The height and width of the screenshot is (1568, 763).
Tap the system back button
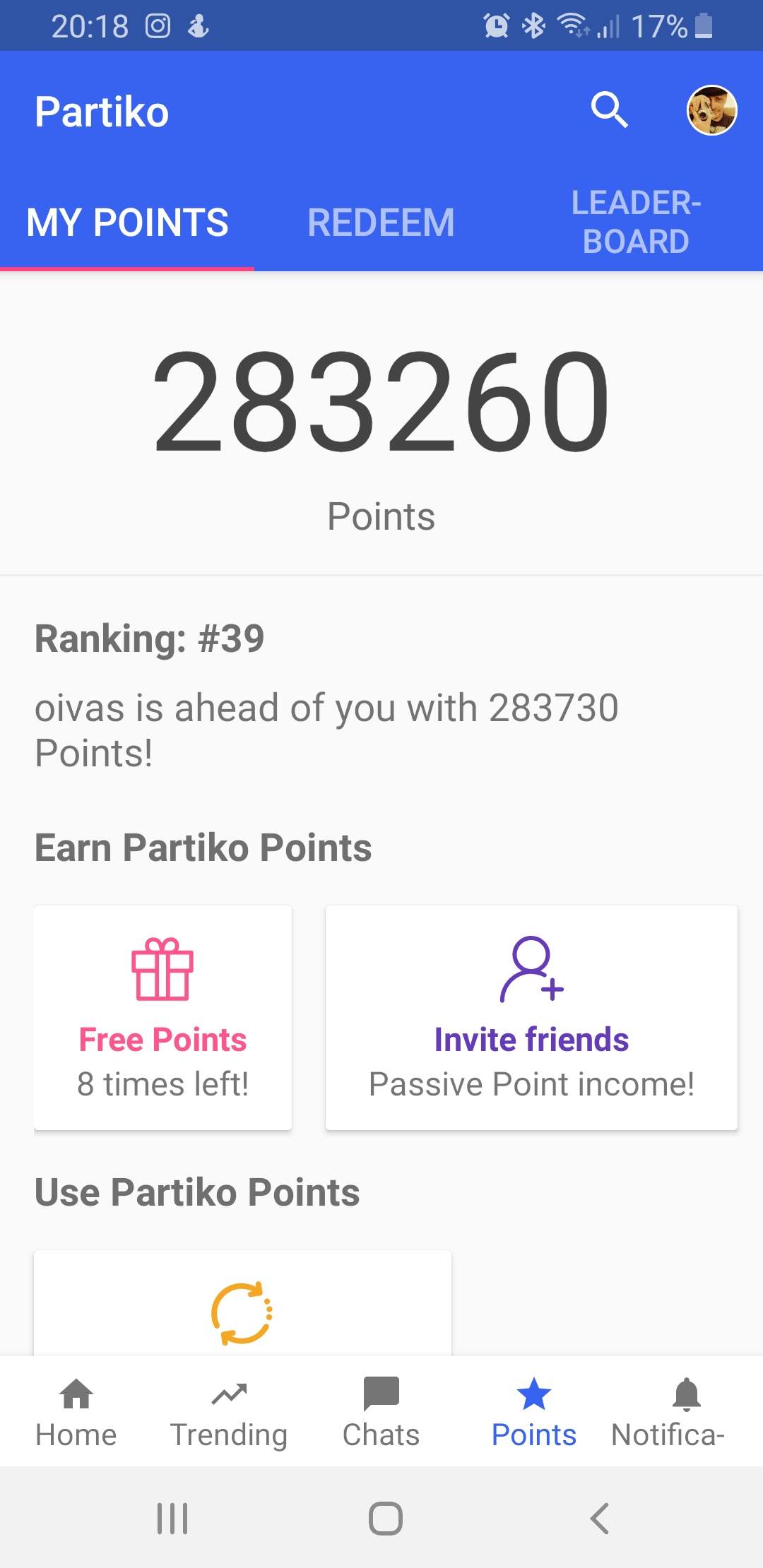point(599,1518)
